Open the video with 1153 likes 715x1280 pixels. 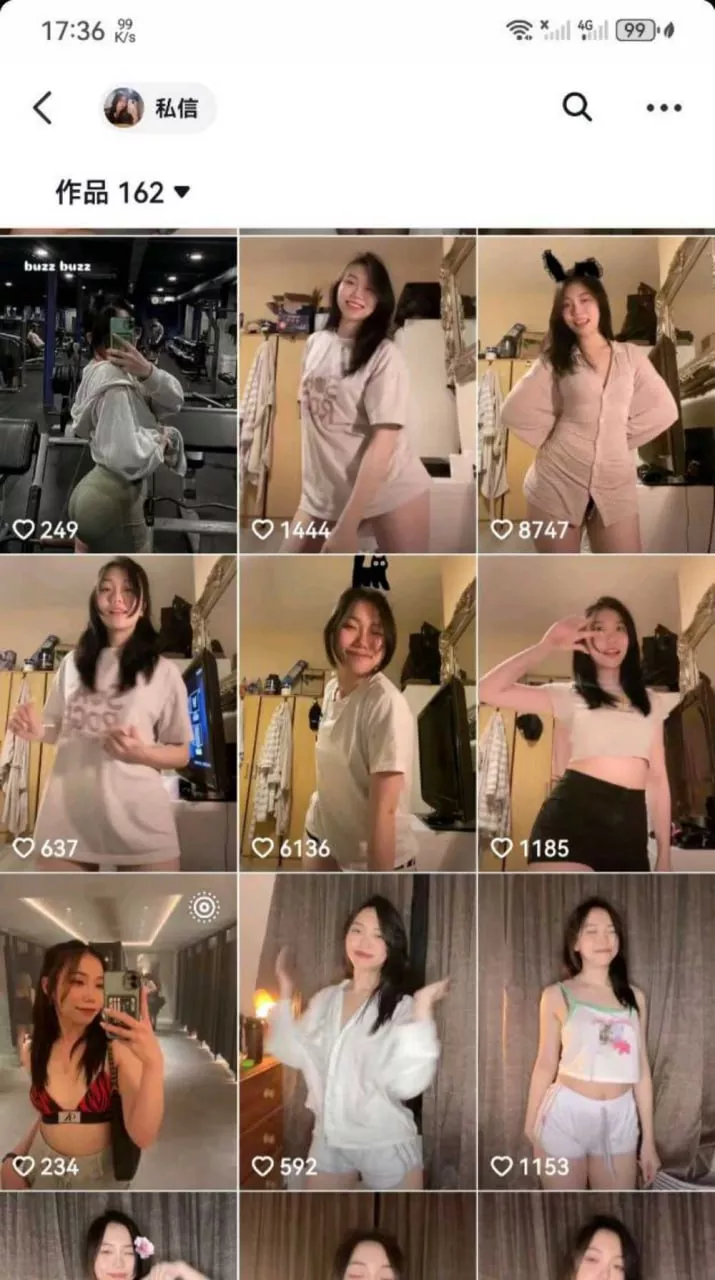click(x=597, y=1032)
